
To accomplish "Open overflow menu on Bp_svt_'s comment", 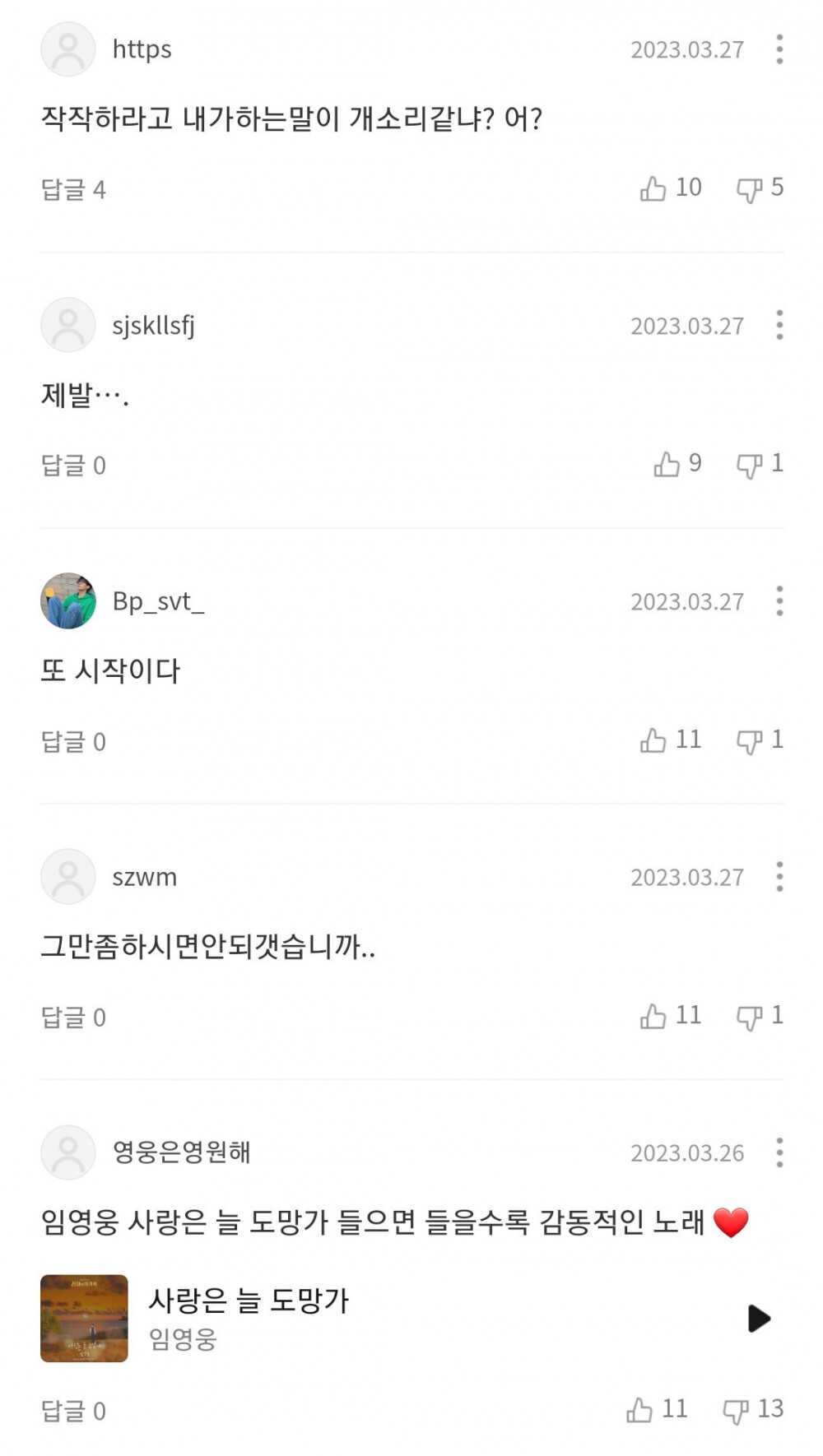I will 779,601.
